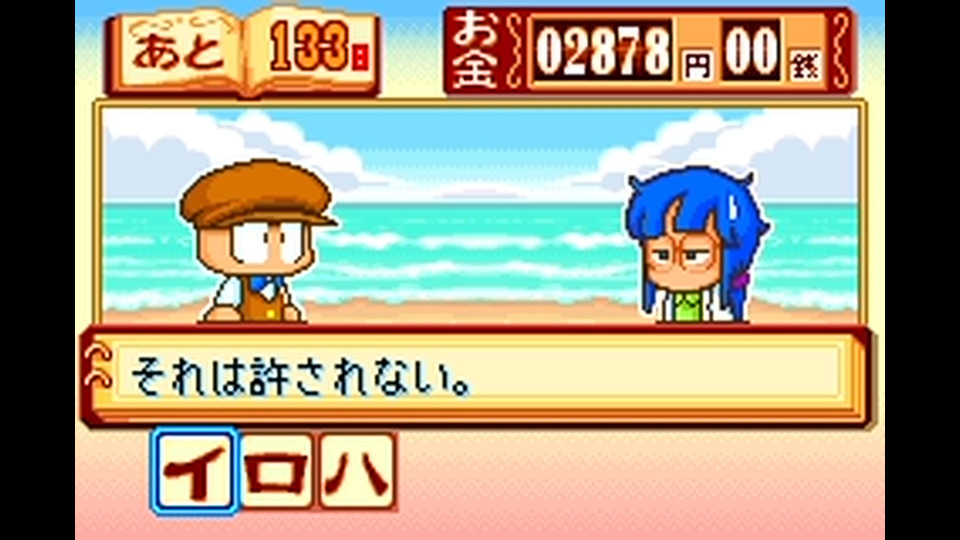Screen dimensions: 960x540
Task: Tap the dialogue box to advance text
Action: click(x=475, y=375)
